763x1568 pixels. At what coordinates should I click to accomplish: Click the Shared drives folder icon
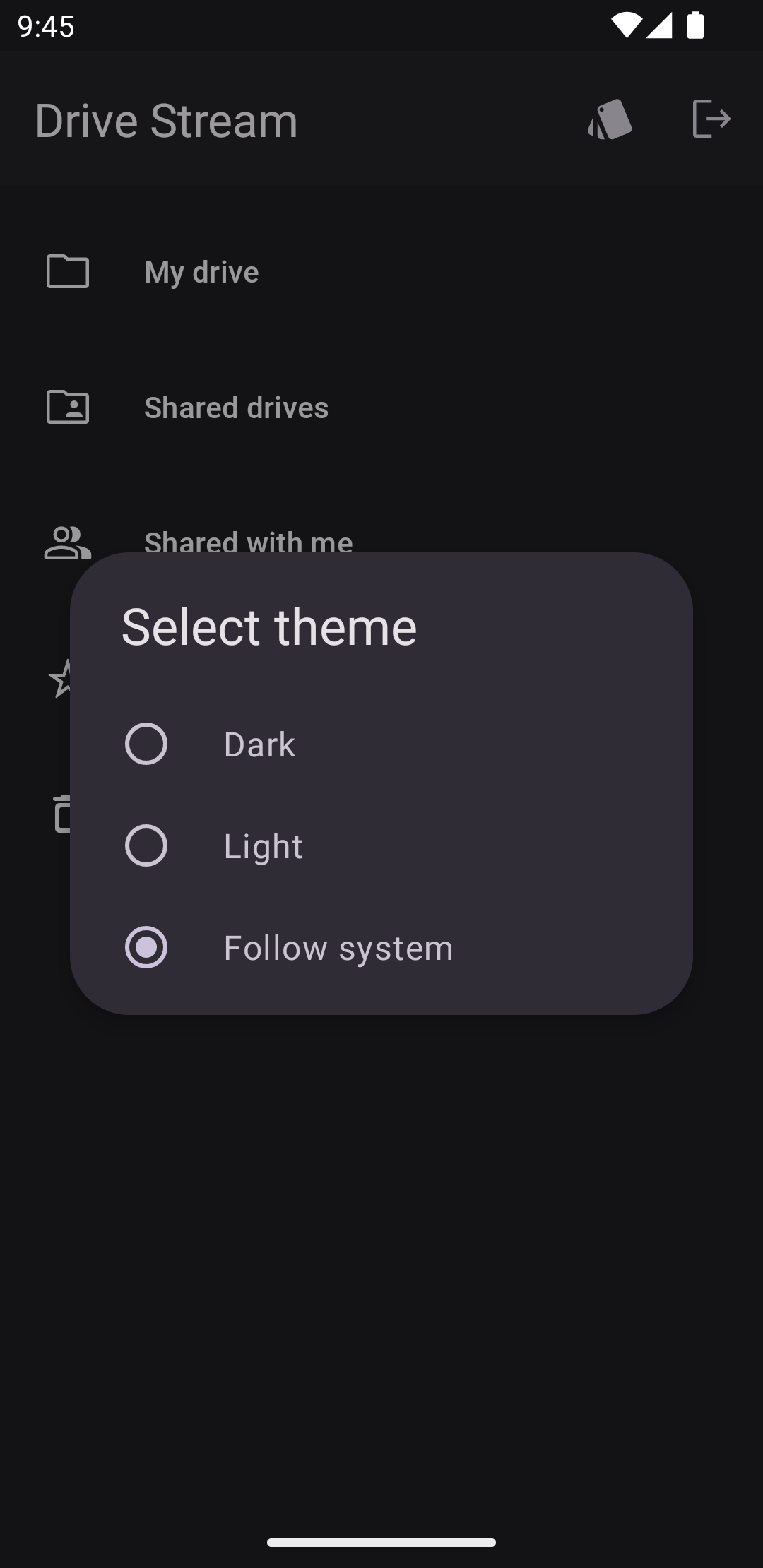click(68, 407)
